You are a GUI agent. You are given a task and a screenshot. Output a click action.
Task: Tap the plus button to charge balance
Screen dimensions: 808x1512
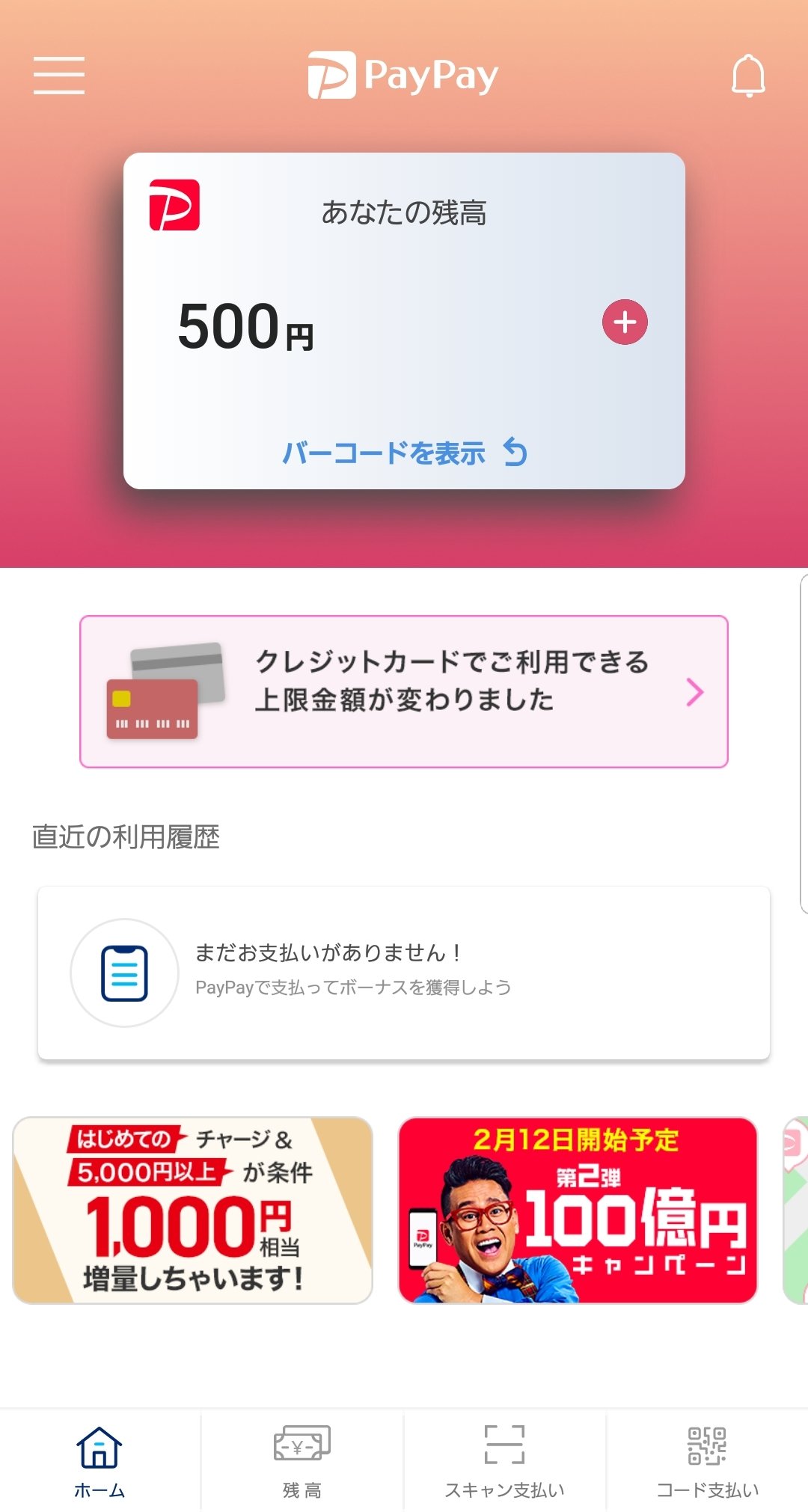pyautogui.click(x=625, y=322)
